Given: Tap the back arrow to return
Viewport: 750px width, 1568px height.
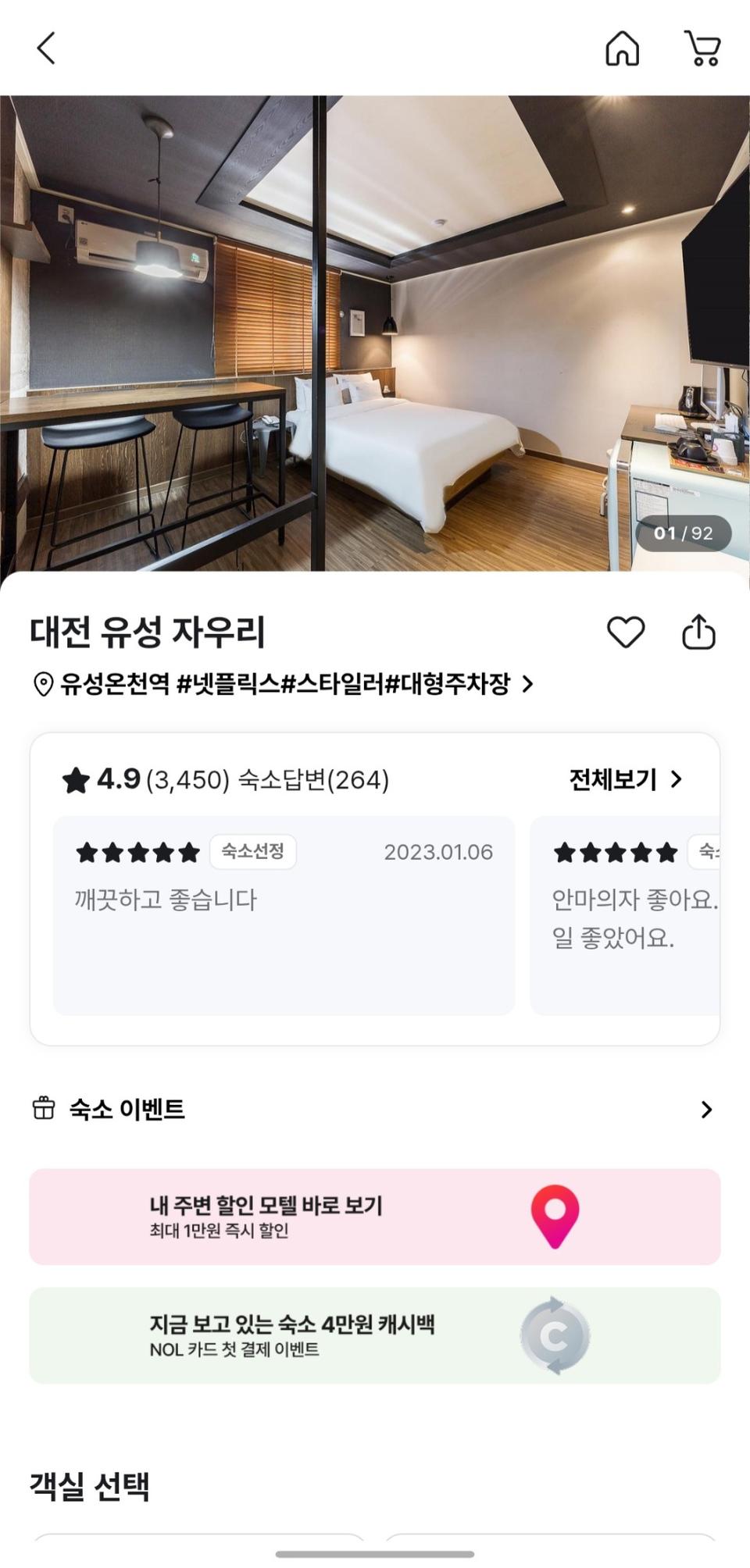Looking at the screenshot, I should (x=45, y=49).
